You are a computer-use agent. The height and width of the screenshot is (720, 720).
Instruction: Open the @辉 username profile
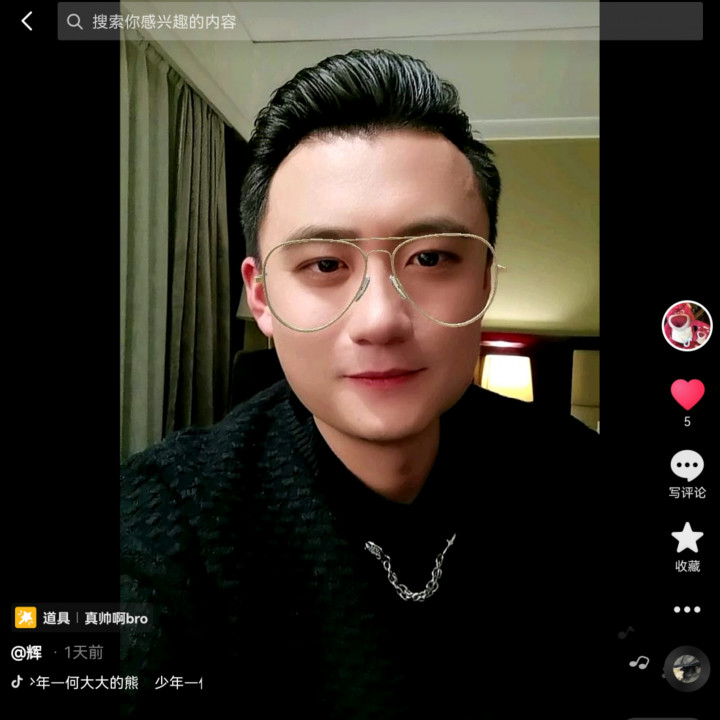27,652
